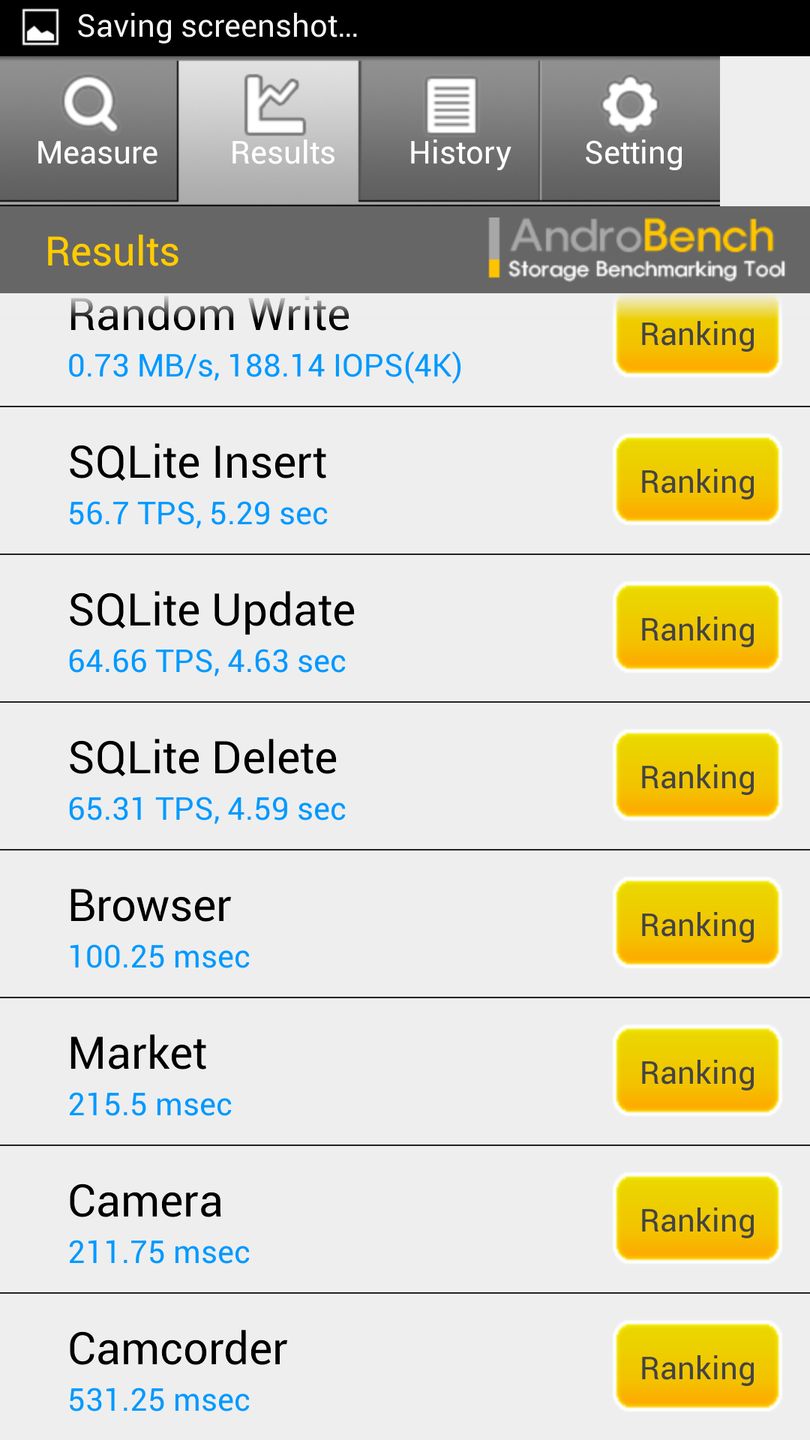Viewport: 810px width, 1440px height.
Task: Switch to the Measure tab
Action: coord(90,130)
